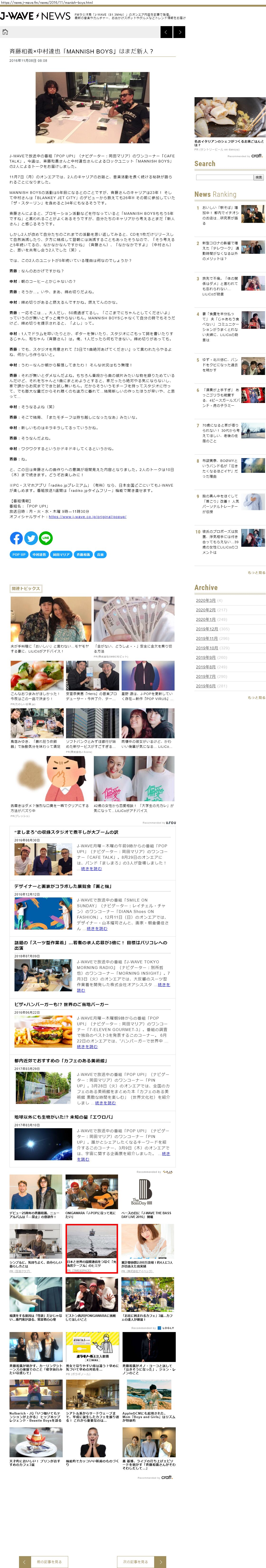Tap the 検索 search button
Image resolution: width=266 pixels, height=1568 pixels.
259,177
